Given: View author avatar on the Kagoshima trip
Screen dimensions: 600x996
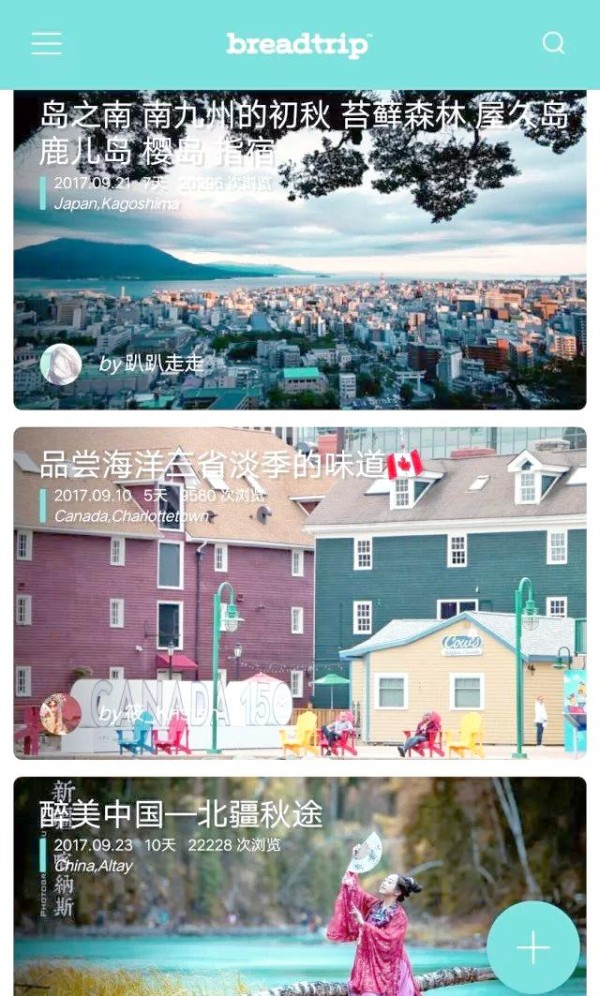Looking at the screenshot, I should point(60,365).
